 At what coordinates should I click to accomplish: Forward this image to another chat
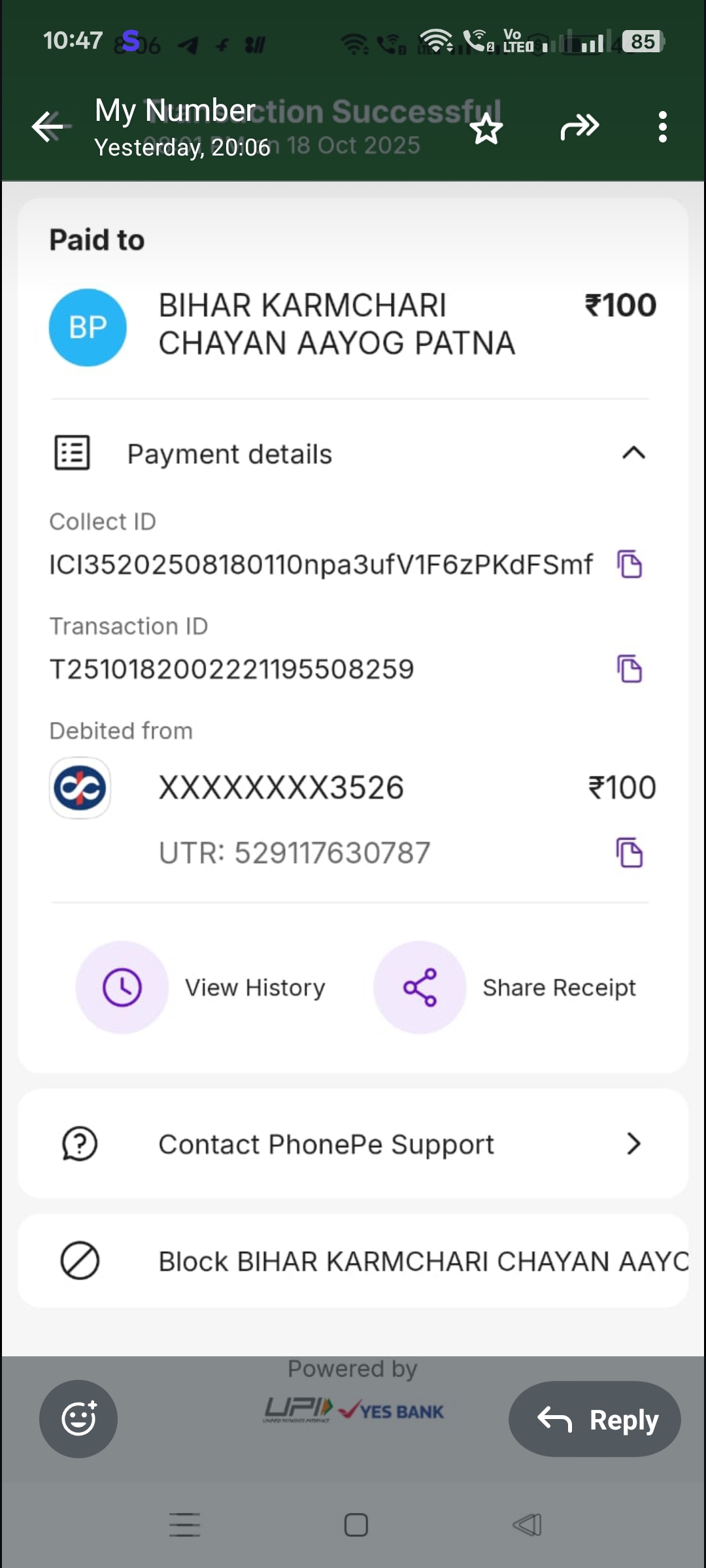(579, 127)
